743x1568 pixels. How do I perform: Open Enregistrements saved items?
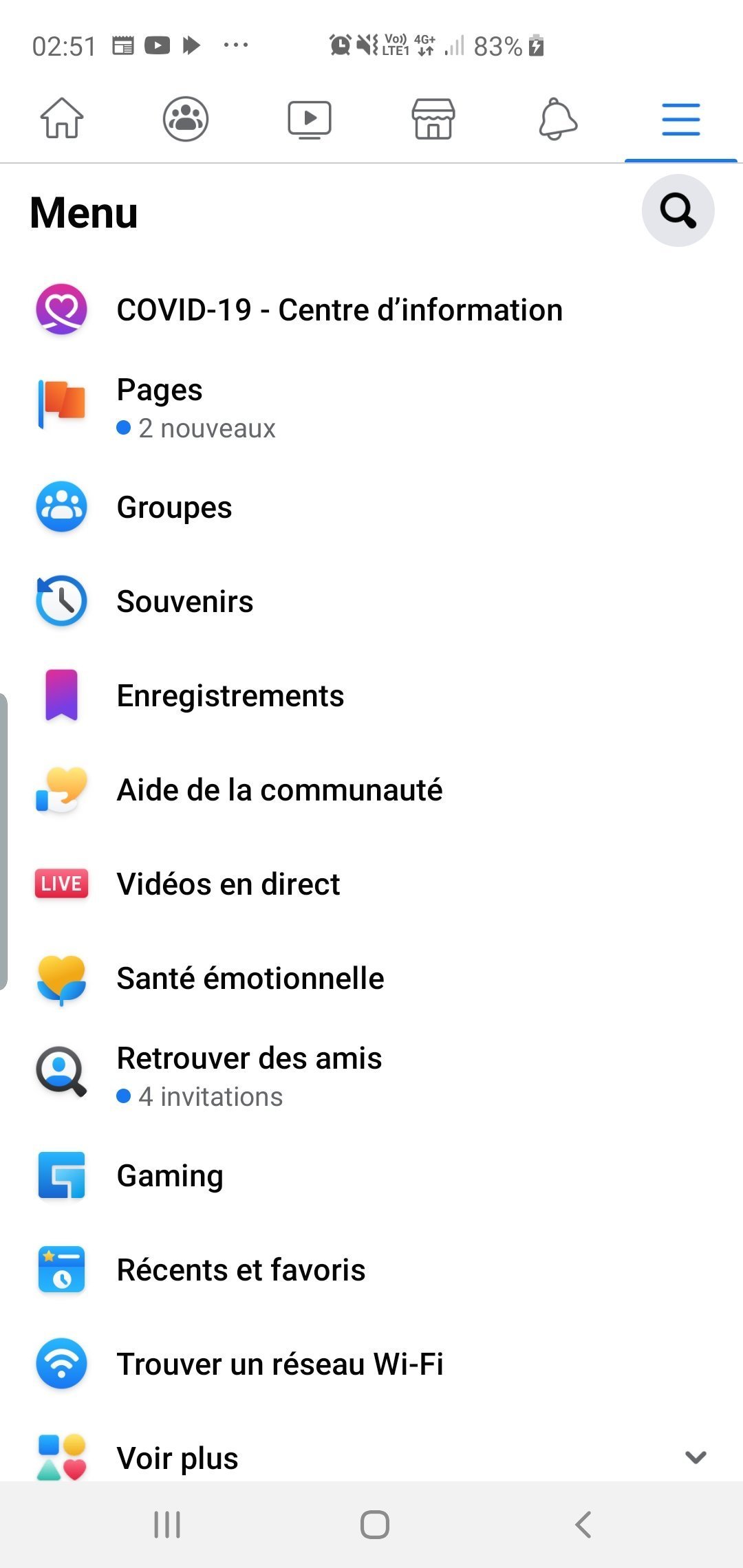[x=230, y=696]
